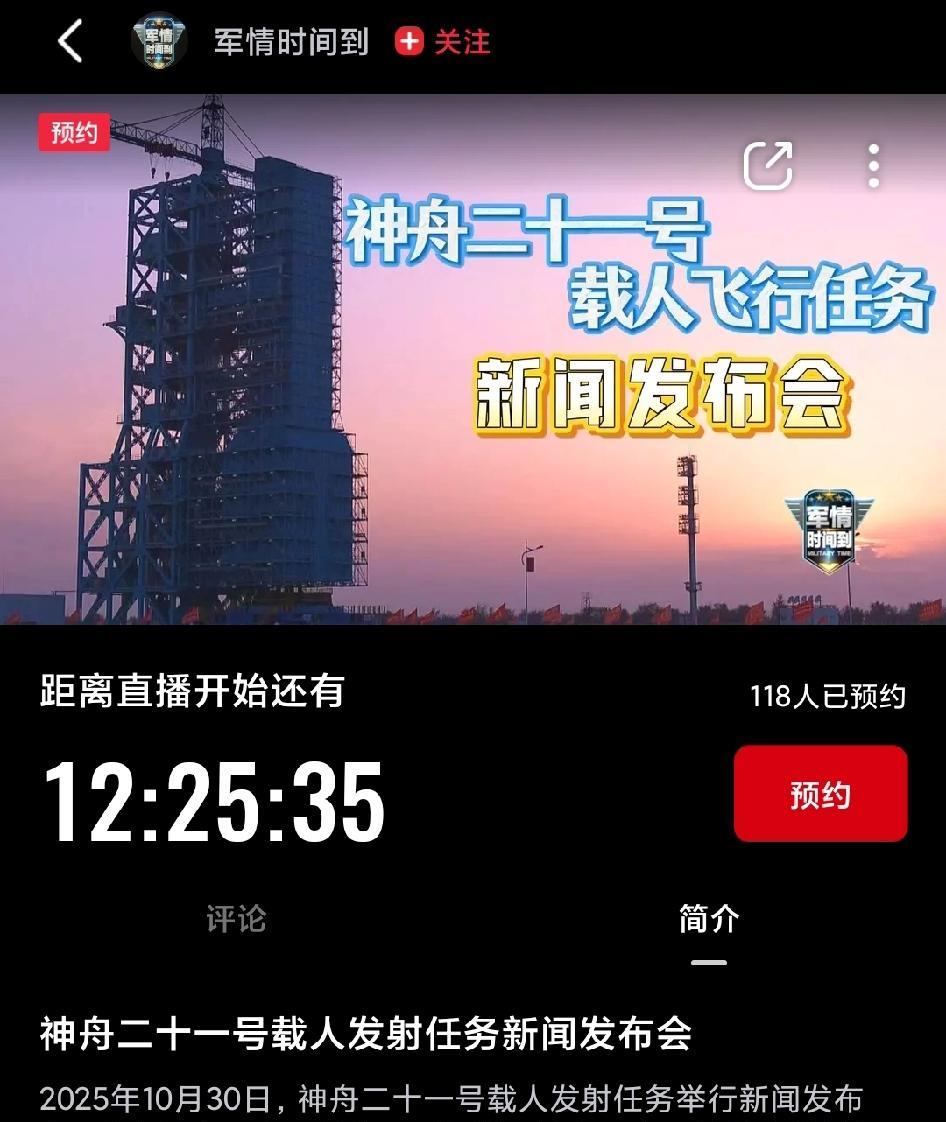Toggle reservation with the 预约 button
This screenshot has width=946, height=1122.
[x=819, y=795]
